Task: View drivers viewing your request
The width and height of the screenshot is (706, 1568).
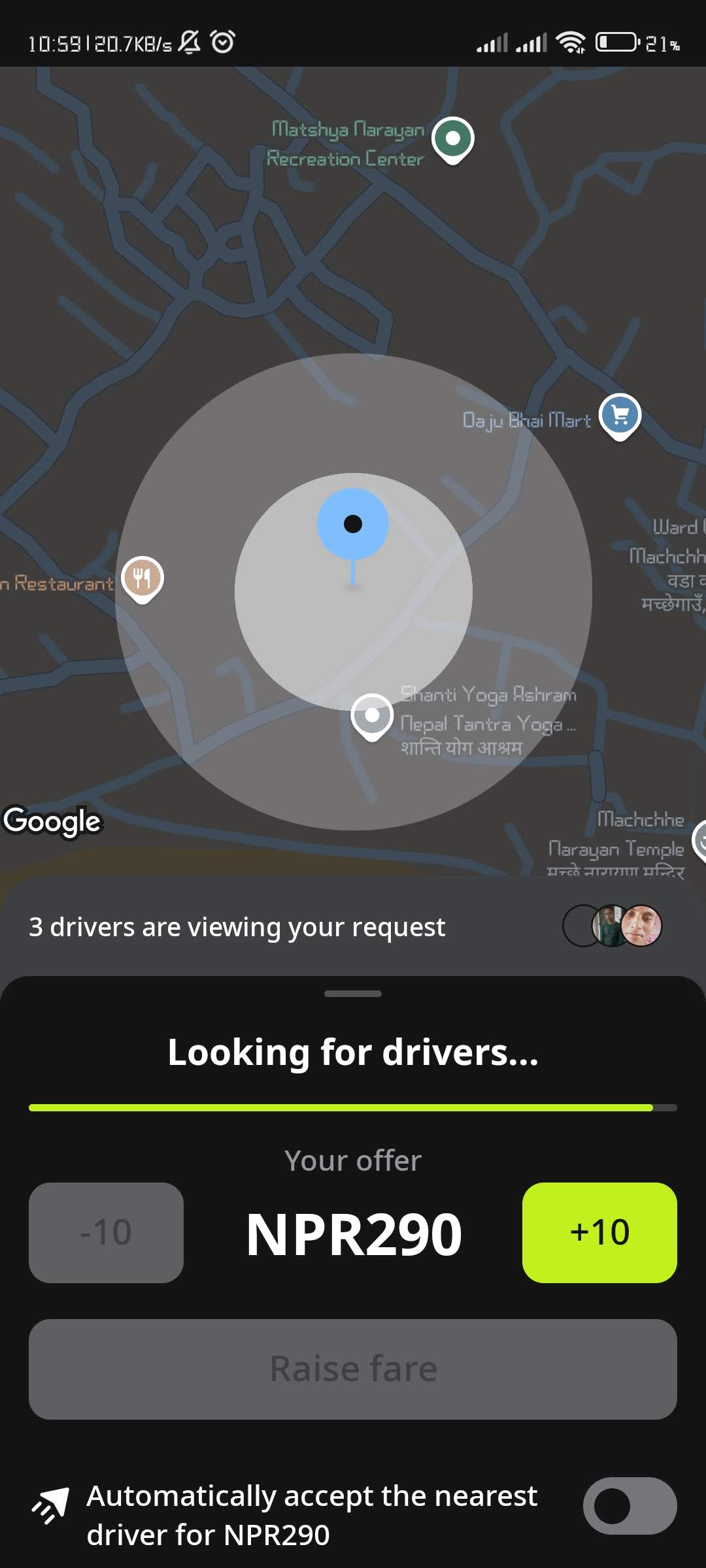Action: coord(612,926)
